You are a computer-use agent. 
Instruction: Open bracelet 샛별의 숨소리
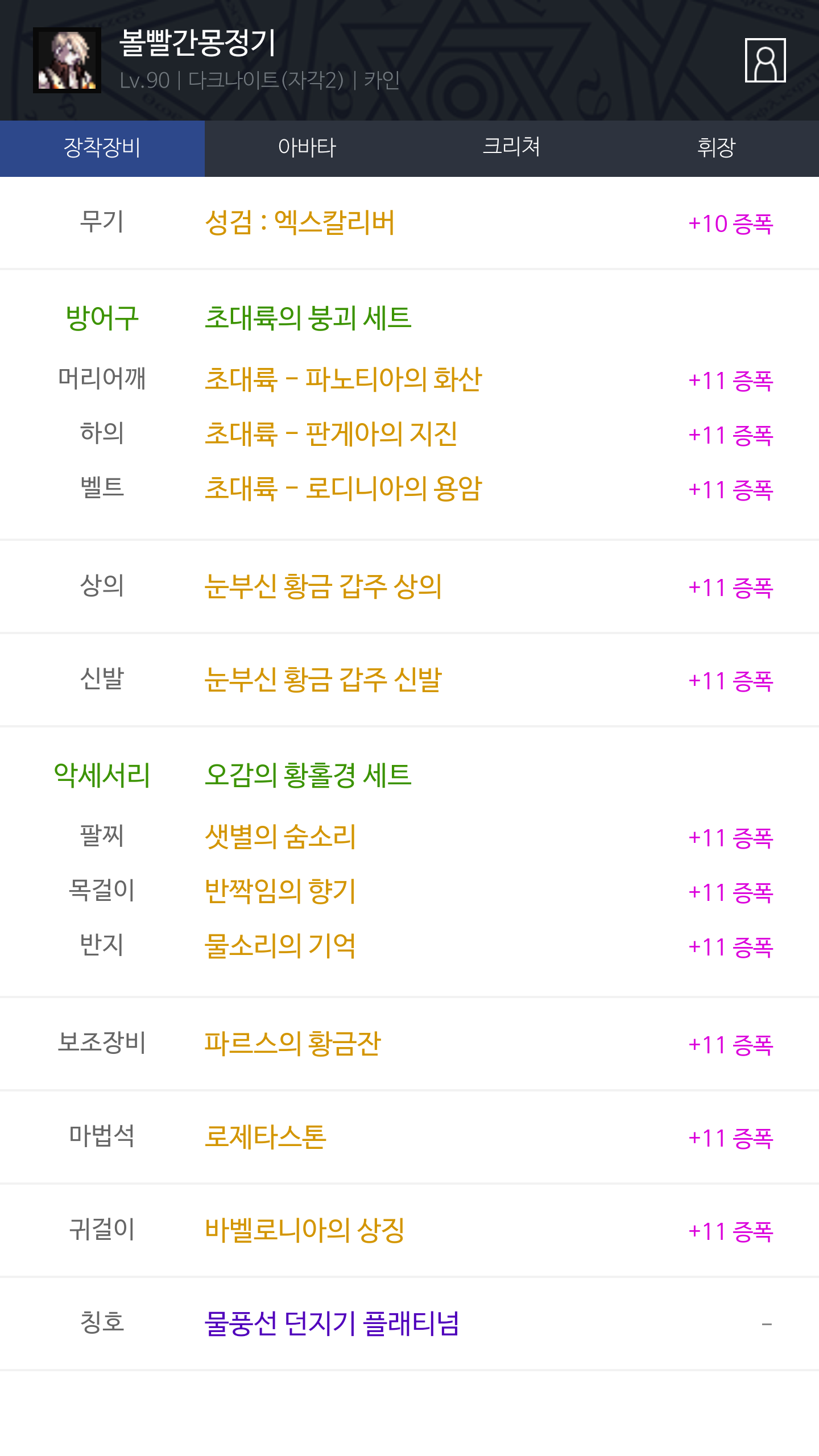(280, 837)
